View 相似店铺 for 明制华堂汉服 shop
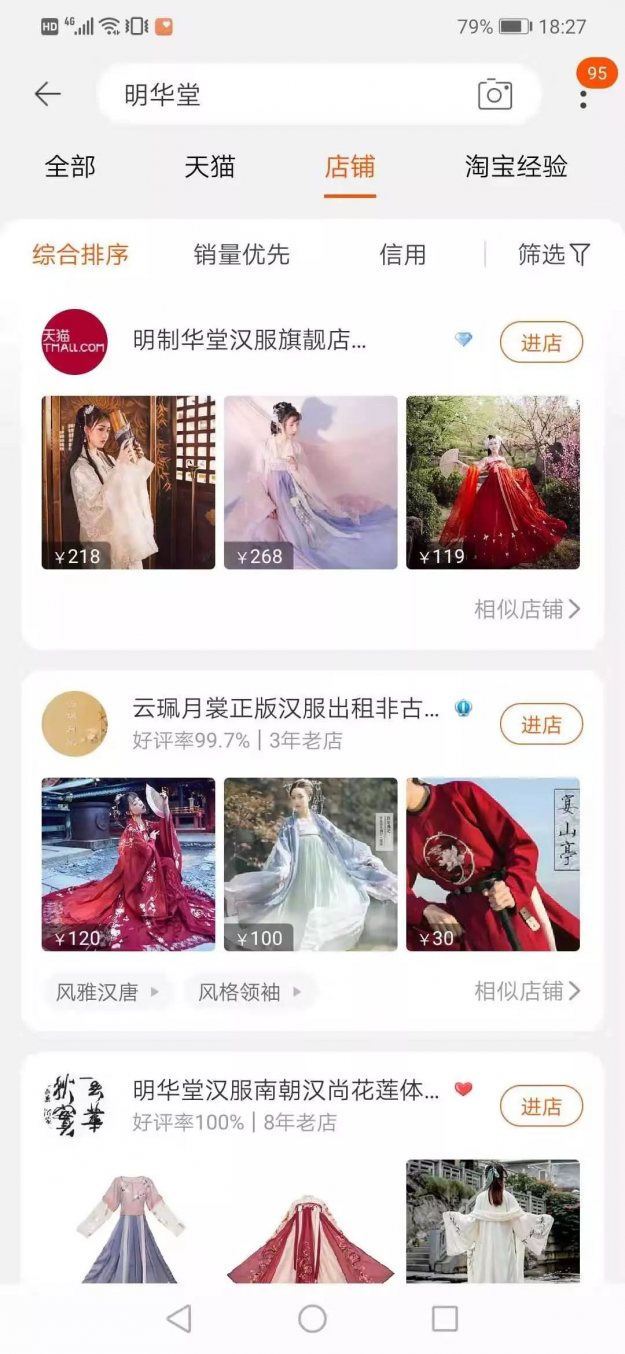Image resolution: width=625 pixels, height=1354 pixels. pyautogui.click(x=526, y=609)
